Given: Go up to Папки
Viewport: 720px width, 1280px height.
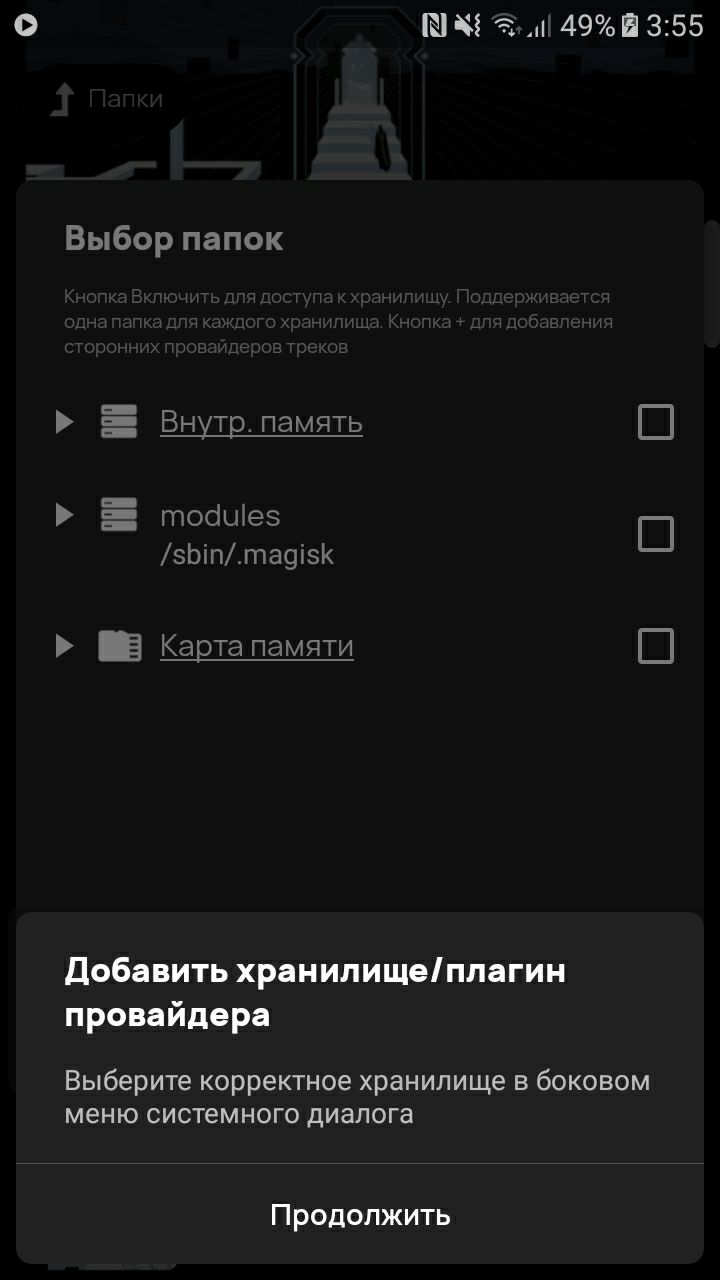Looking at the screenshot, I should [107, 99].
